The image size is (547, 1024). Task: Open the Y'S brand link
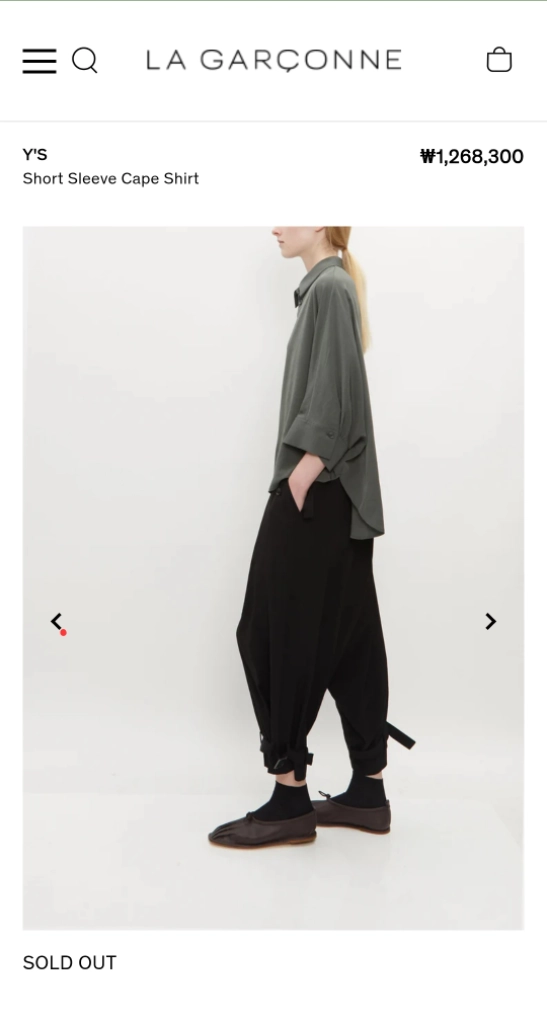coord(35,155)
